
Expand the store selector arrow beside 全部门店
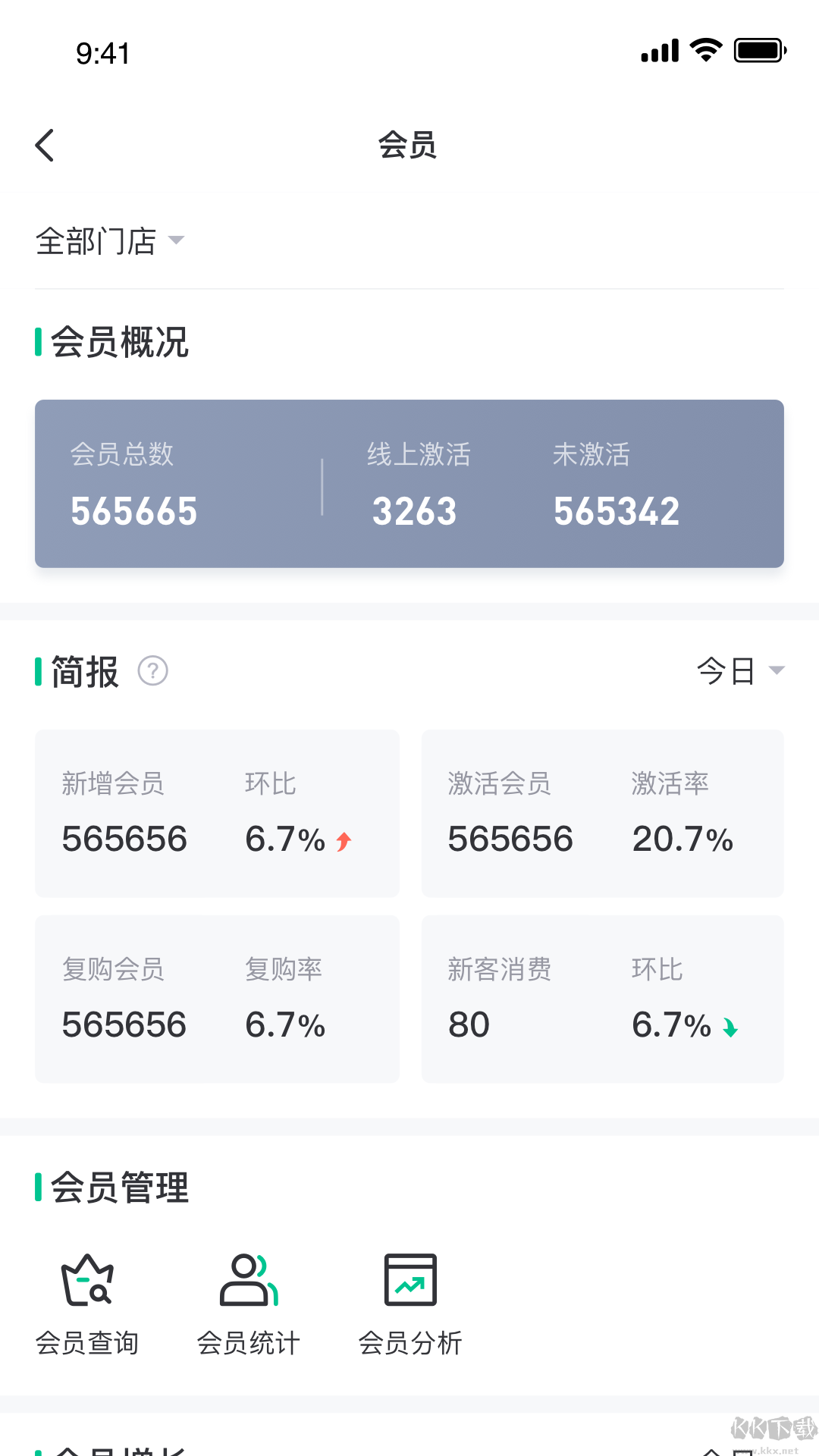(x=177, y=241)
